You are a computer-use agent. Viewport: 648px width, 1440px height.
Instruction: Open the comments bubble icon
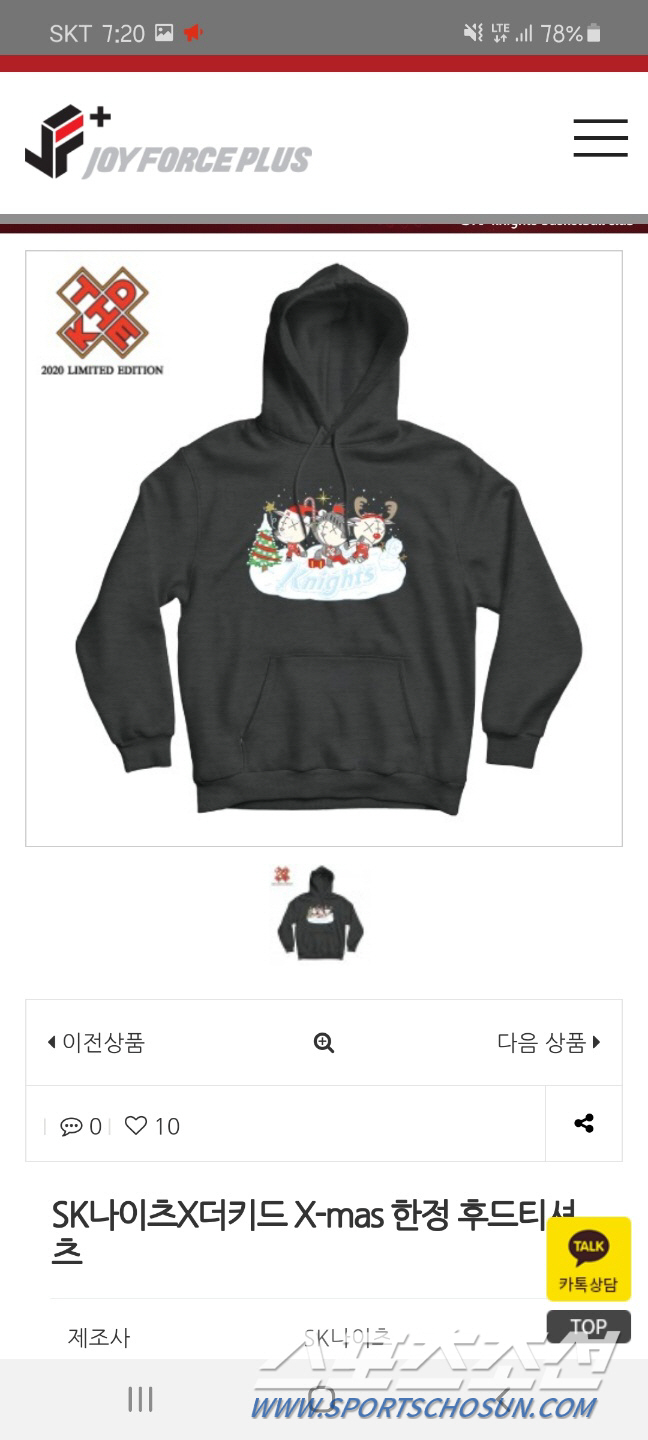[x=71, y=1126]
